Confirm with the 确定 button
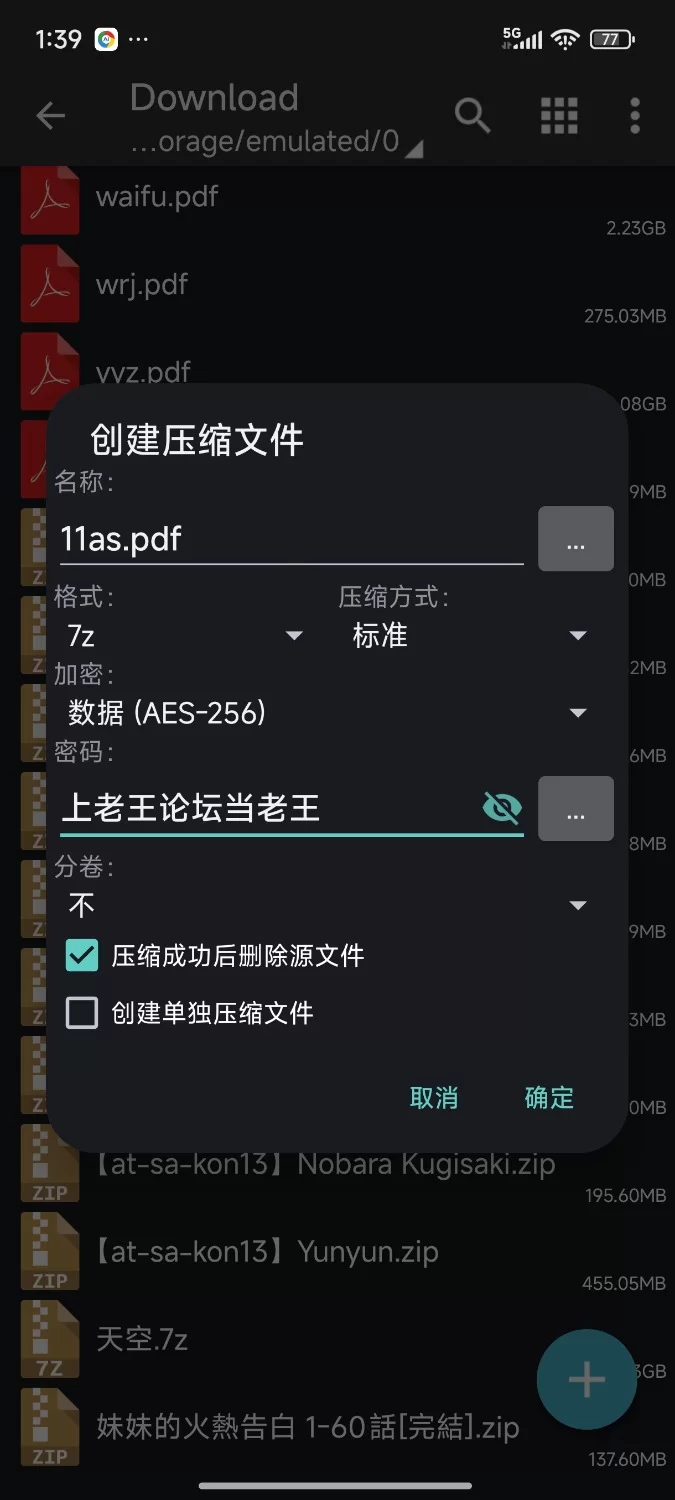The height and width of the screenshot is (1500, 675). tap(549, 1098)
